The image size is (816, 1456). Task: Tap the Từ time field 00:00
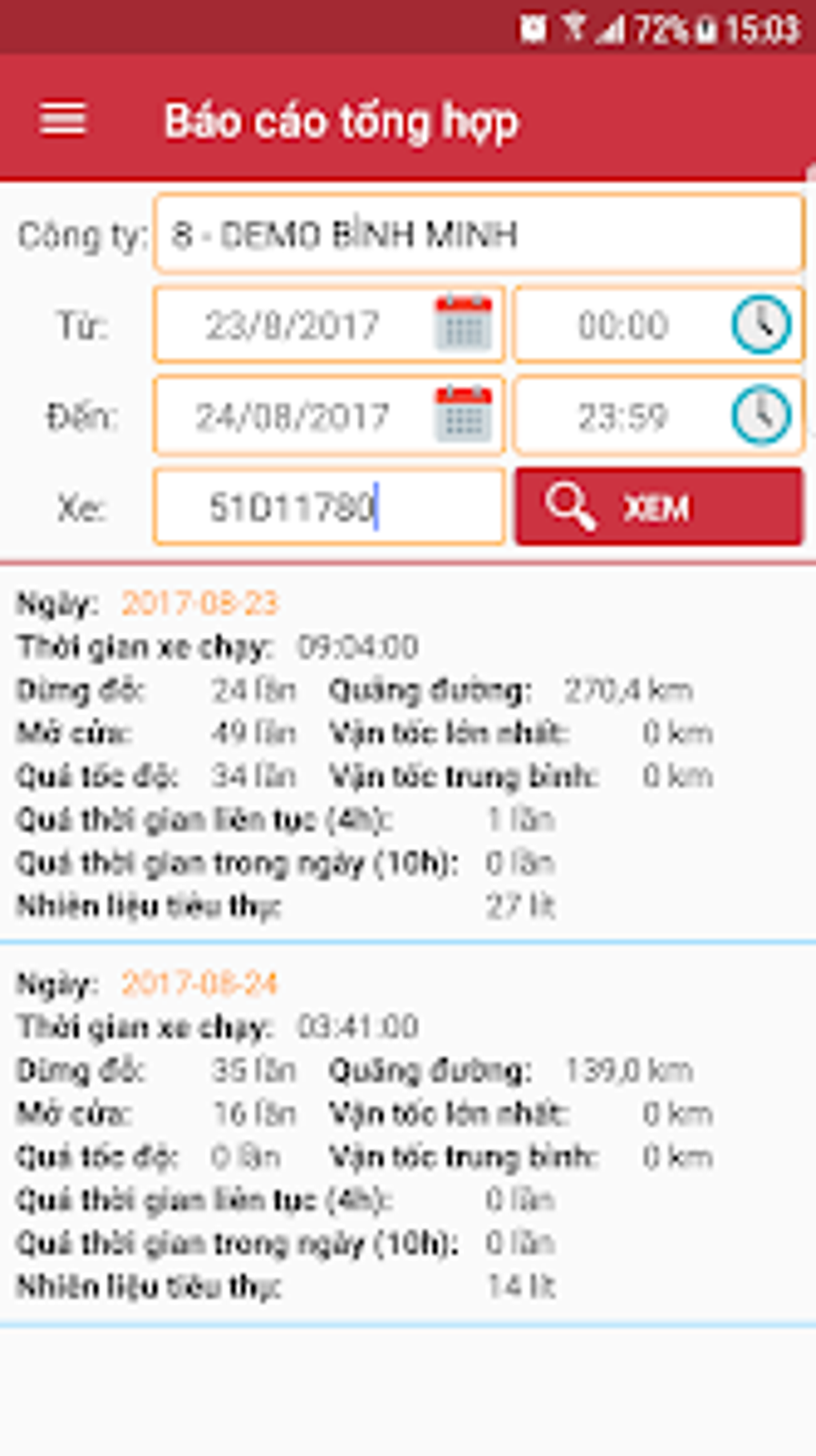click(x=622, y=325)
